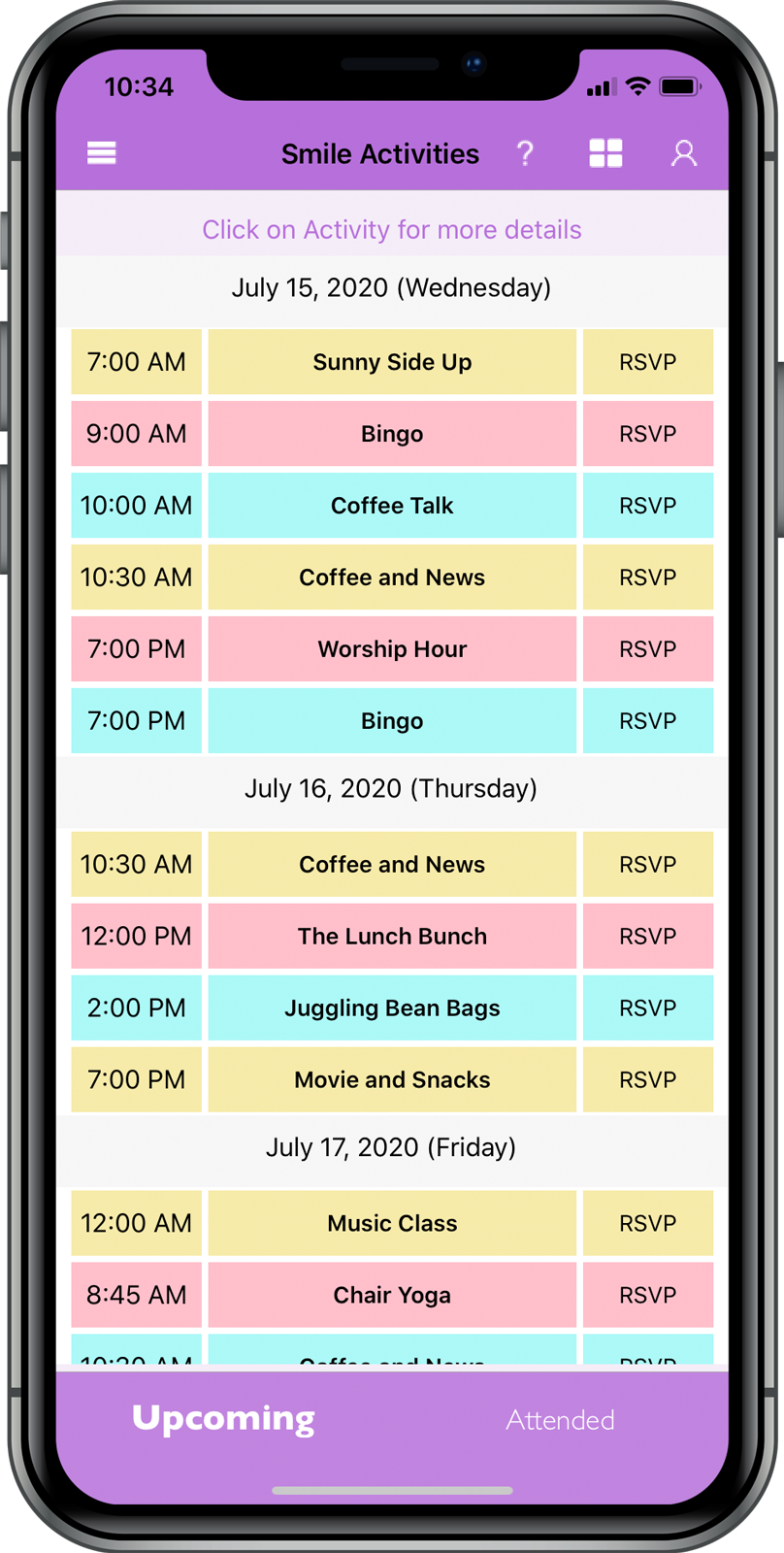Open the Coffee Talk activity

[392, 506]
